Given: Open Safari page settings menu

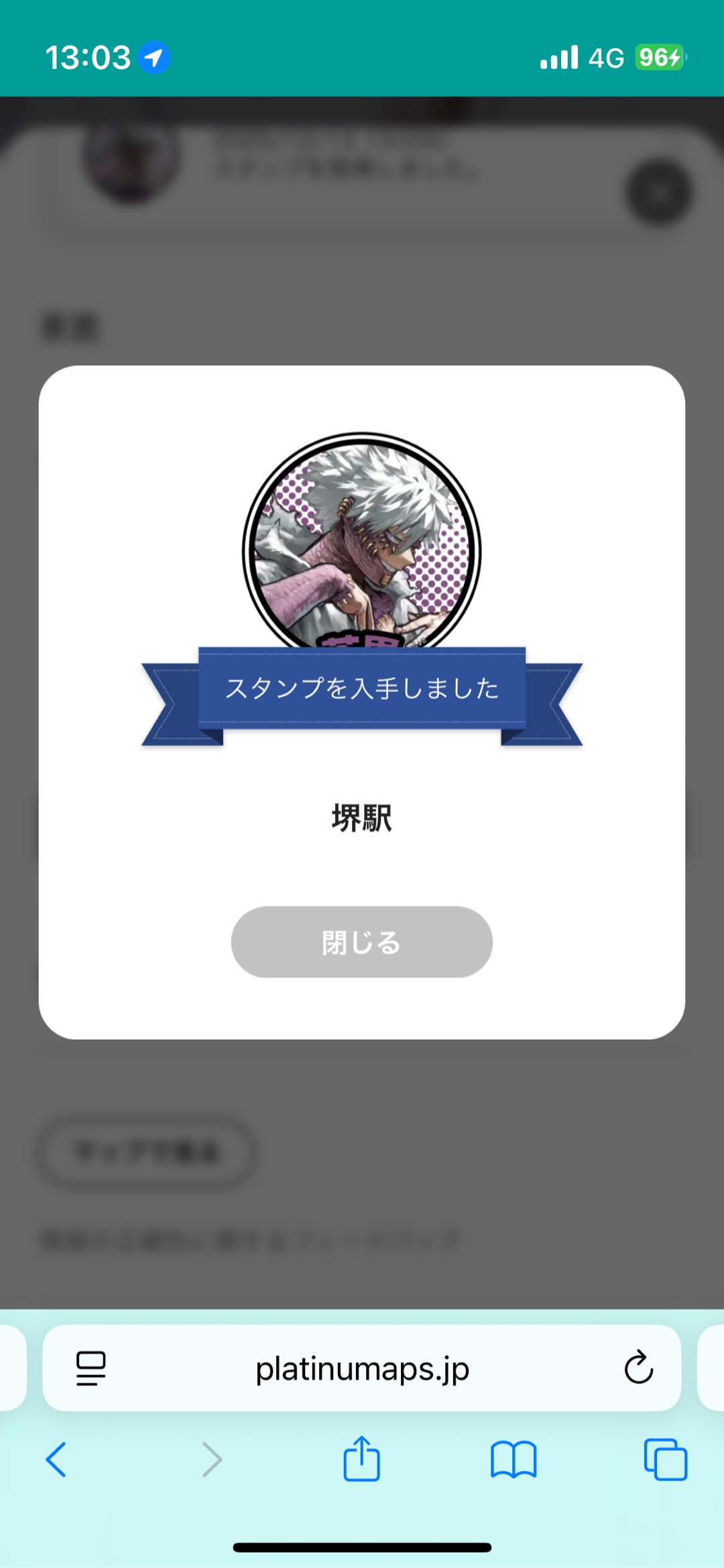Looking at the screenshot, I should point(91,1368).
